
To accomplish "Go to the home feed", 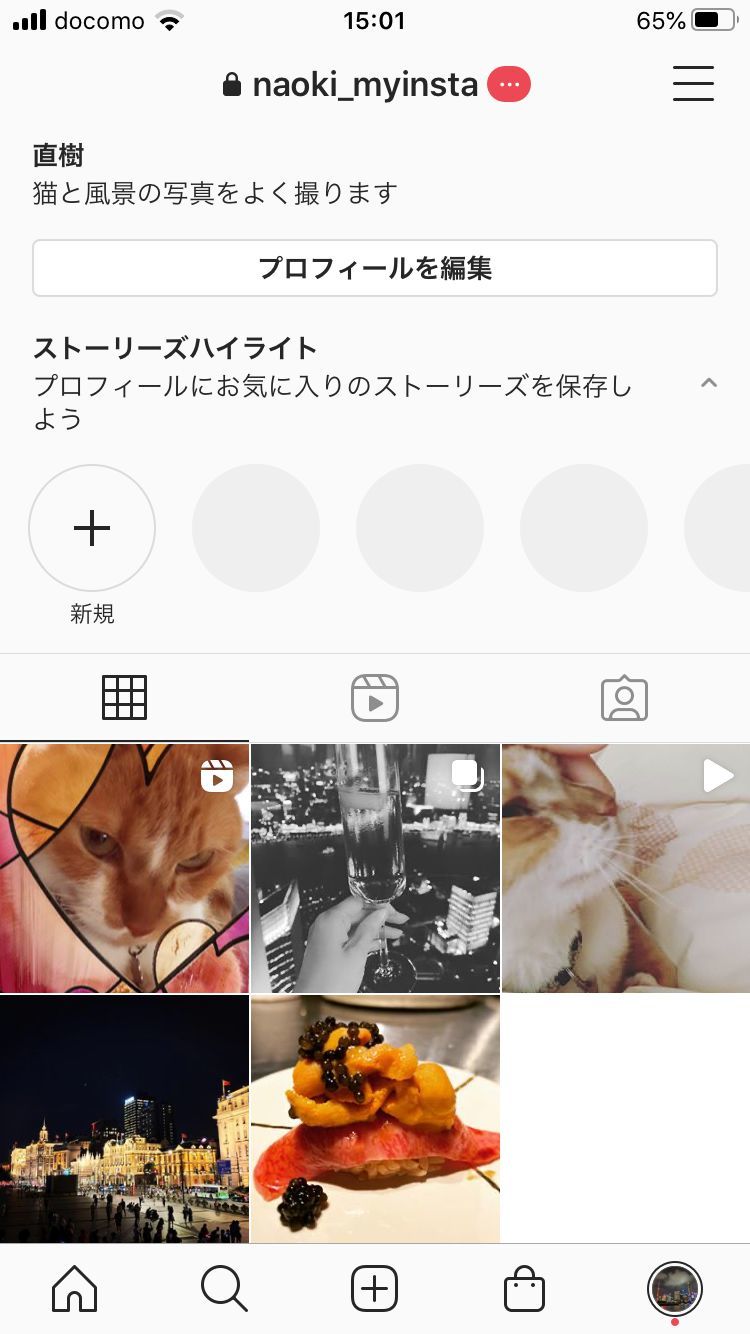I will pyautogui.click(x=75, y=1289).
